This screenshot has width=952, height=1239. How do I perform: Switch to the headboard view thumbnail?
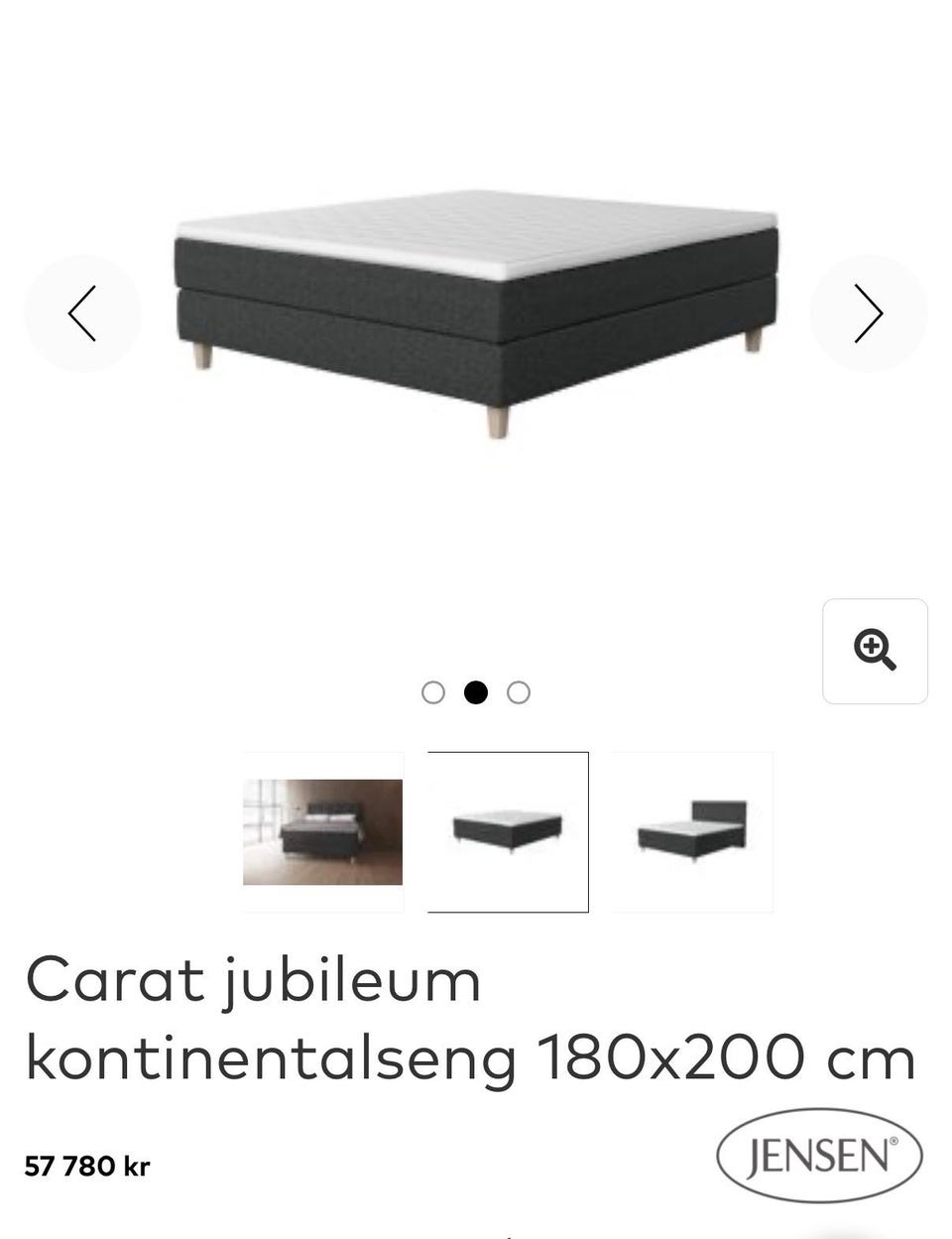pos(691,830)
